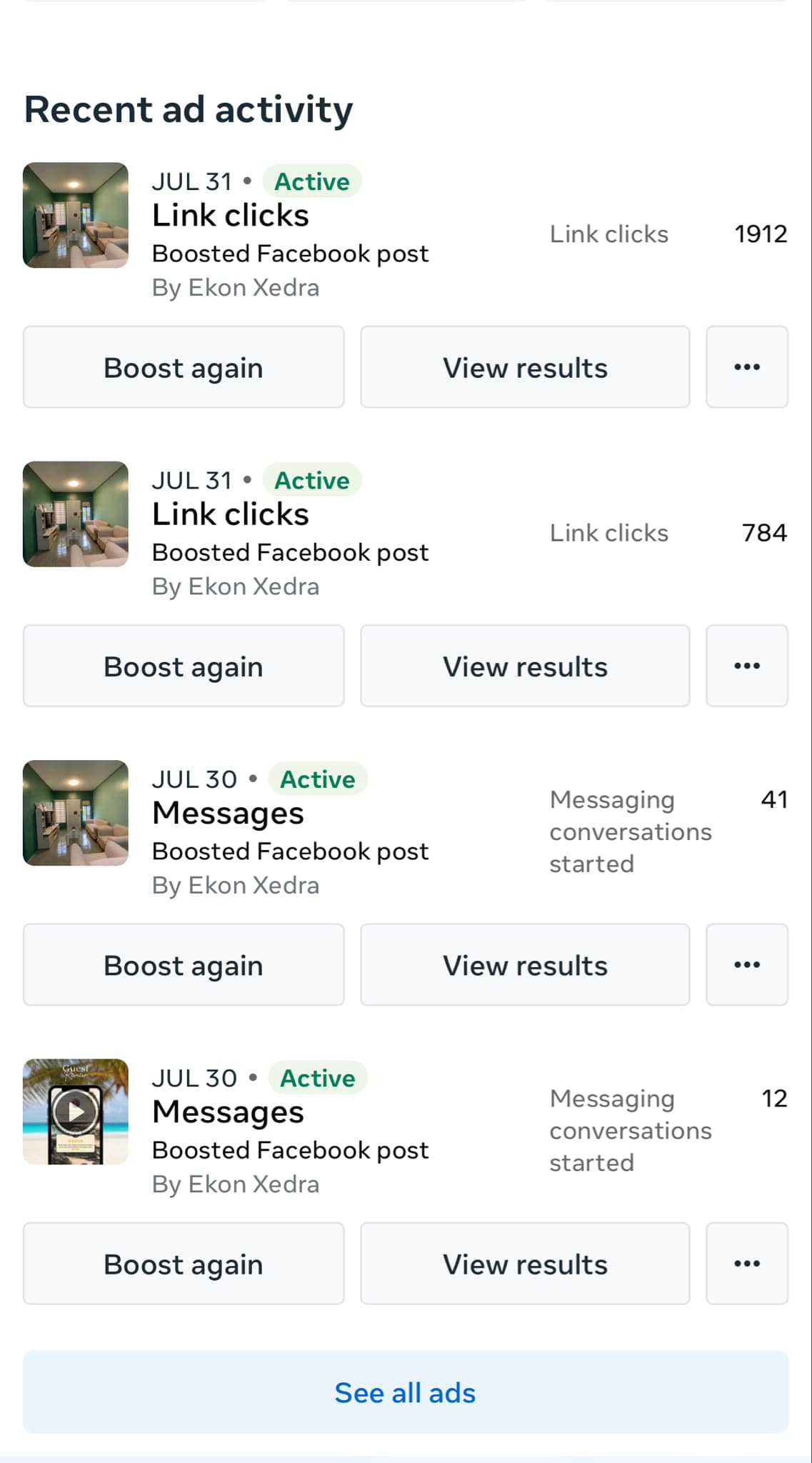
Task: Boost again the ad with 784 link clicks
Action: (x=184, y=666)
